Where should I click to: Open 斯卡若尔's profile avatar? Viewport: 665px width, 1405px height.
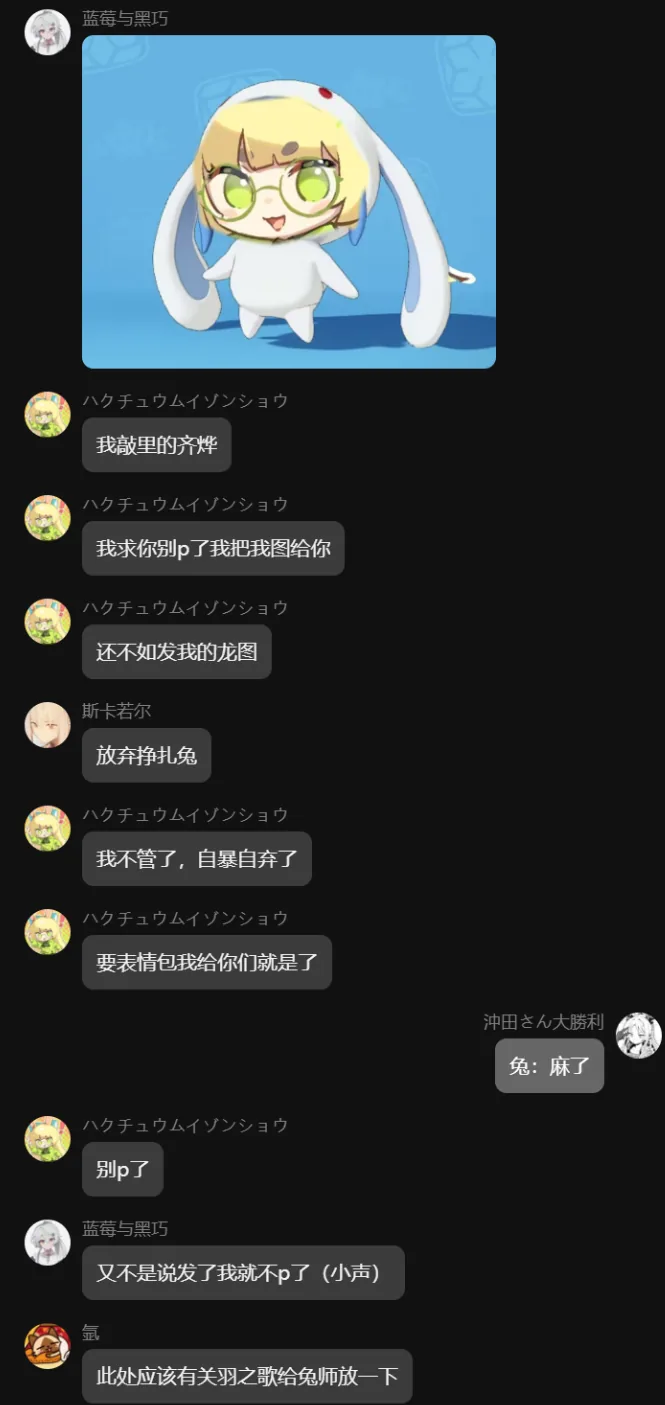(47, 725)
